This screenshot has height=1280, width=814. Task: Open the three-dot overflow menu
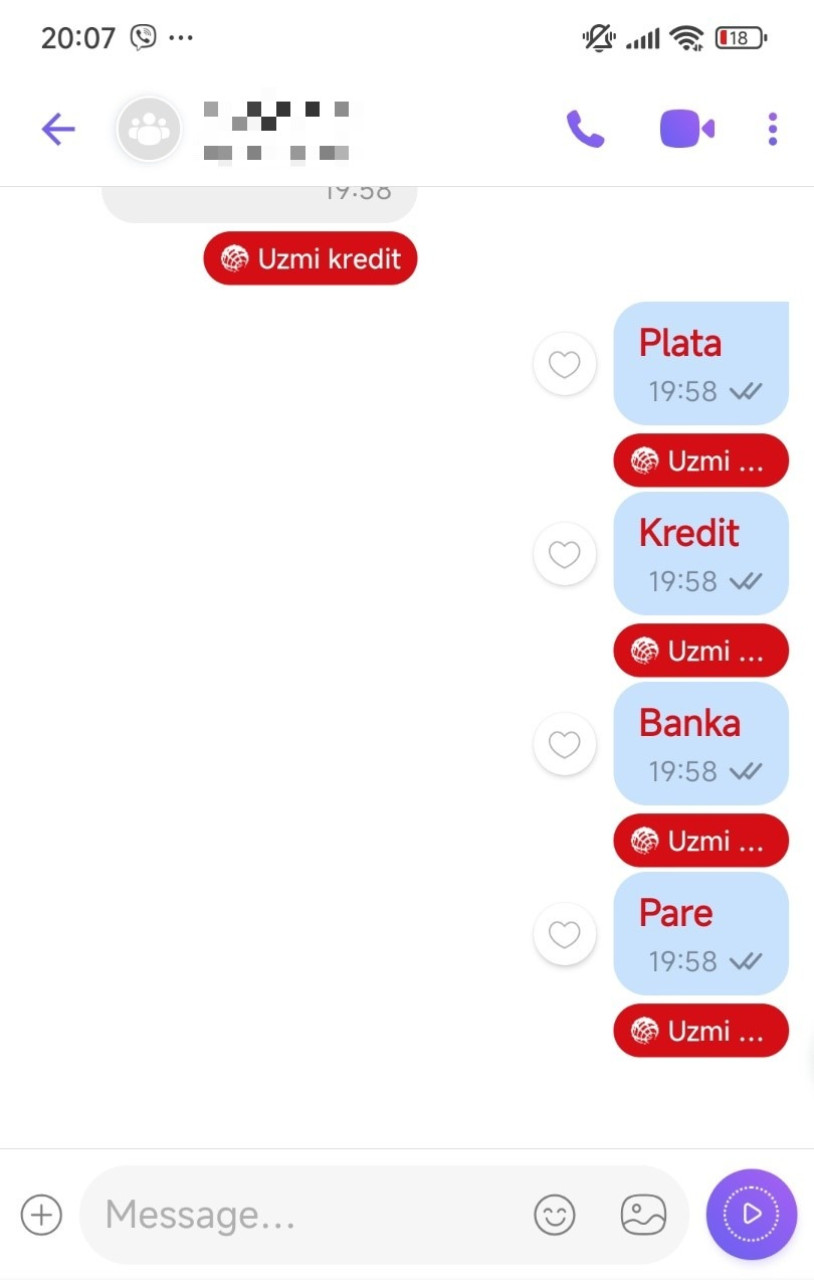tap(772, 129)
